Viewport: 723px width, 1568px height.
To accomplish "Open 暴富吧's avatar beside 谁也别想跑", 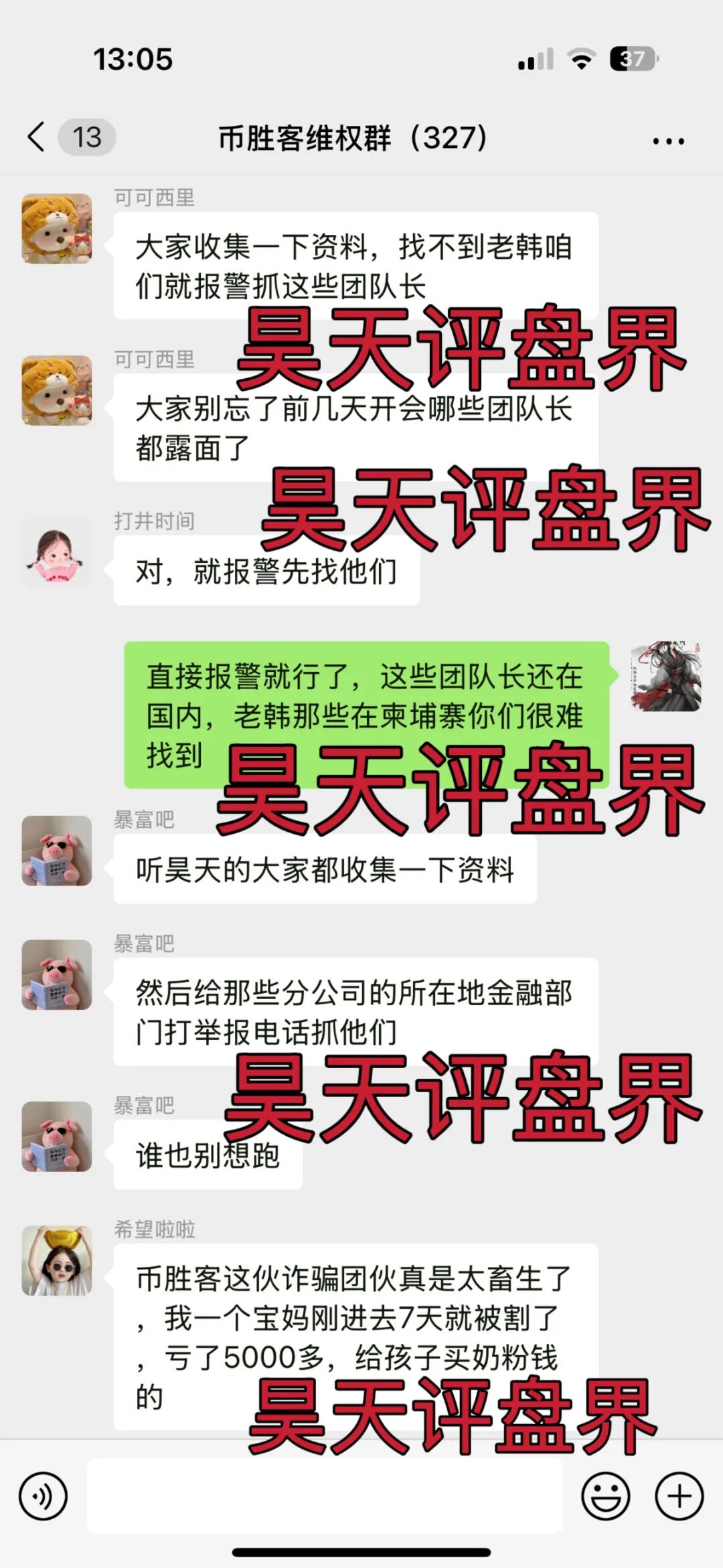I will (57, 1136).
